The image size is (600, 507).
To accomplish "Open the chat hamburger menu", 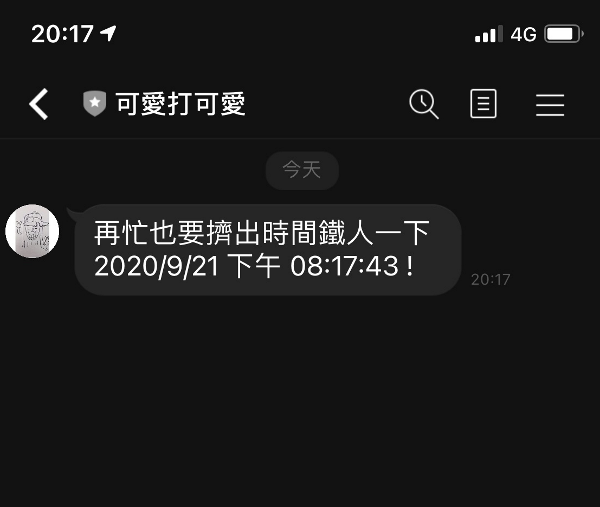I will coord(550,105).
